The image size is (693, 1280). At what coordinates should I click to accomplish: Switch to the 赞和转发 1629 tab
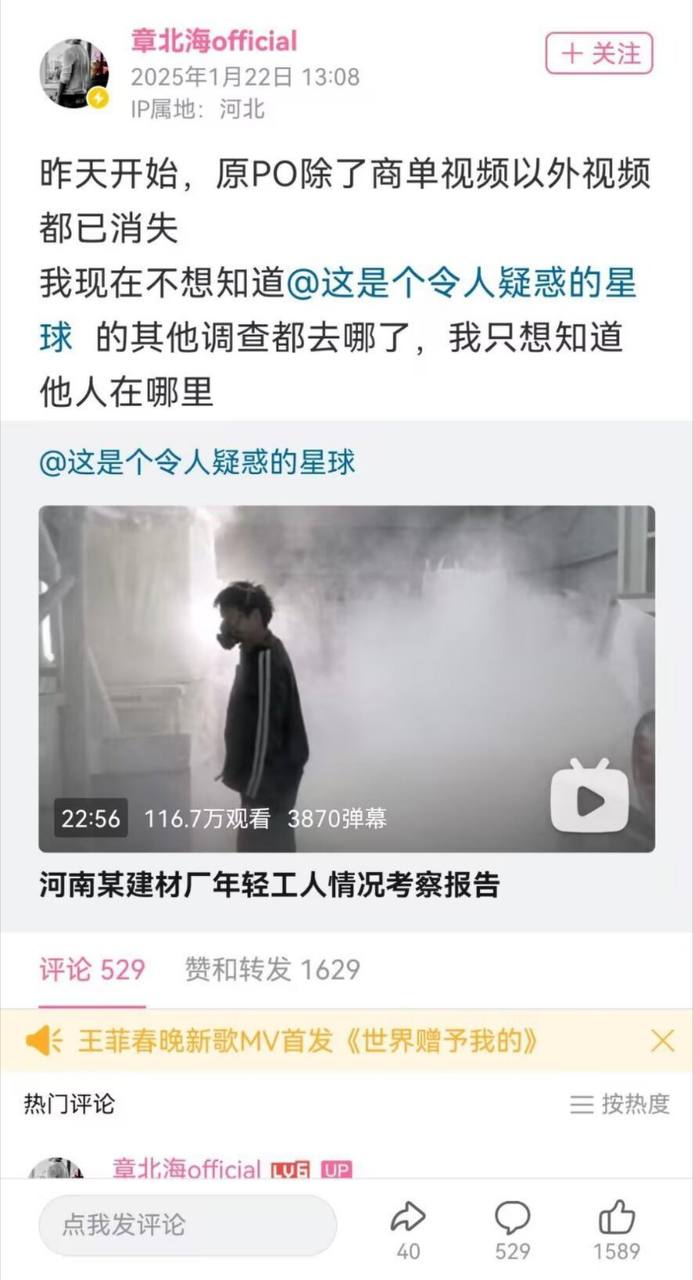[272, 968]
